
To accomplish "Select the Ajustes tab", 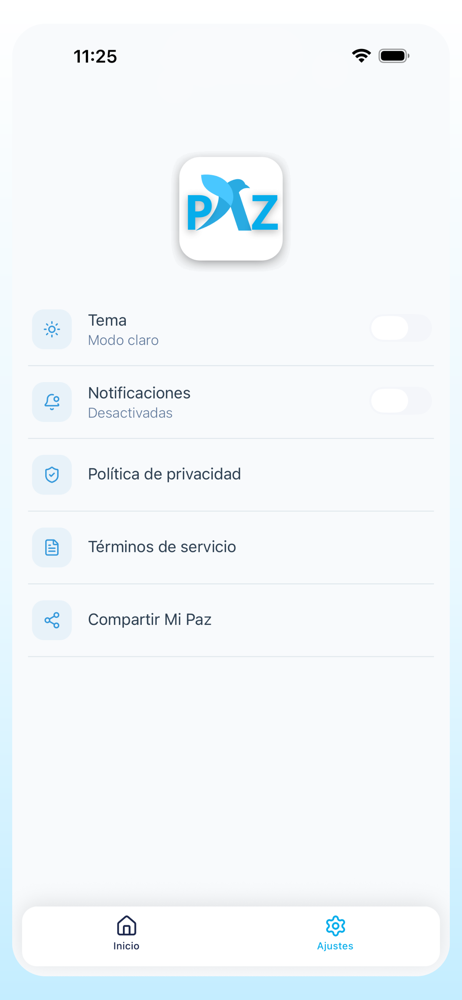I will (x=335, y=934).
